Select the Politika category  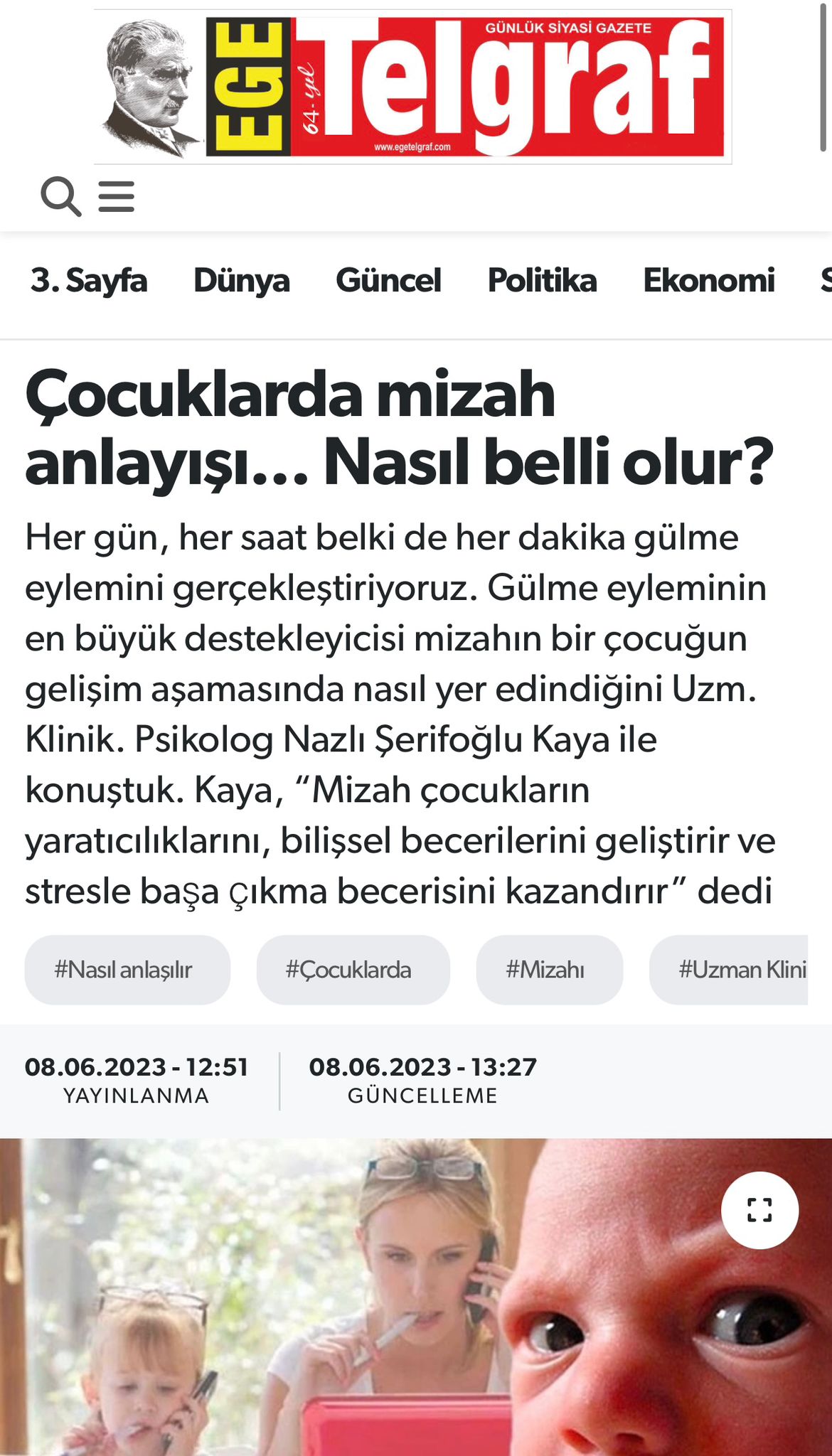(x=542, y=281)
